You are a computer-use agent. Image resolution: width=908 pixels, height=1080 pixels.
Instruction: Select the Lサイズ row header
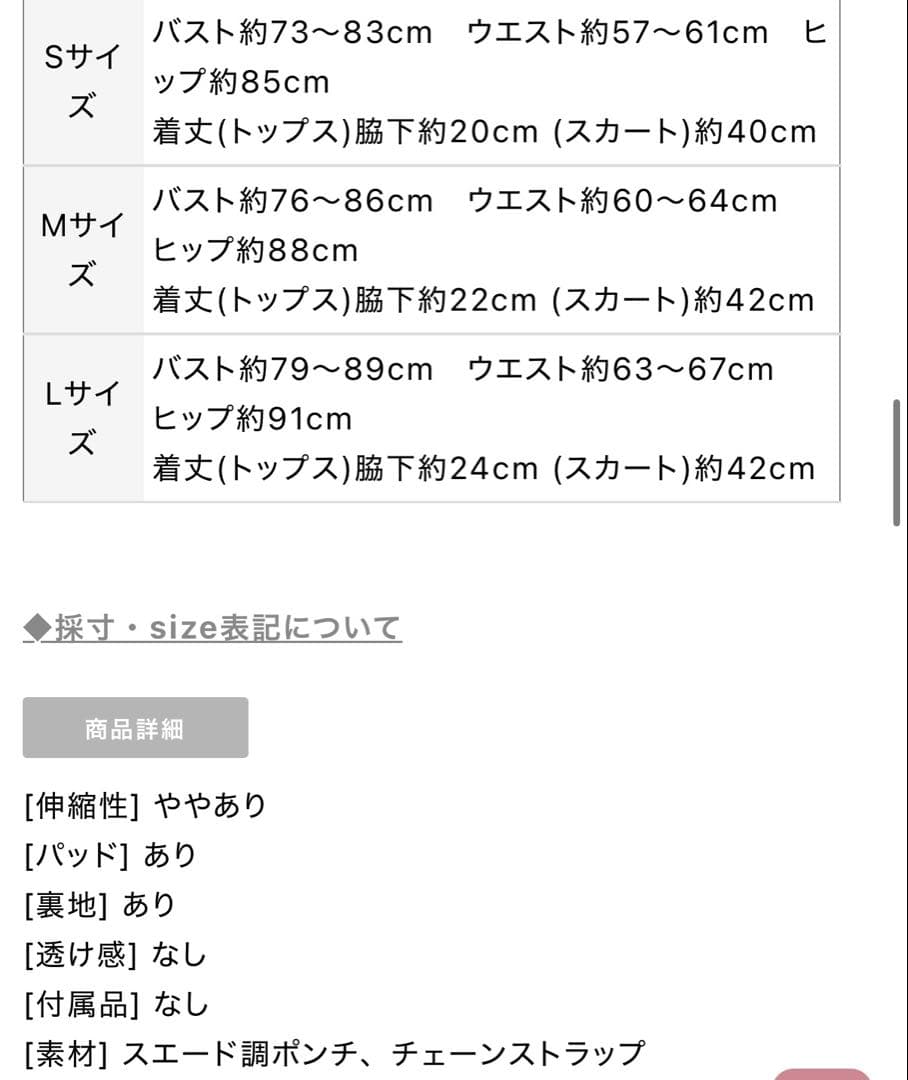point(80,417)
